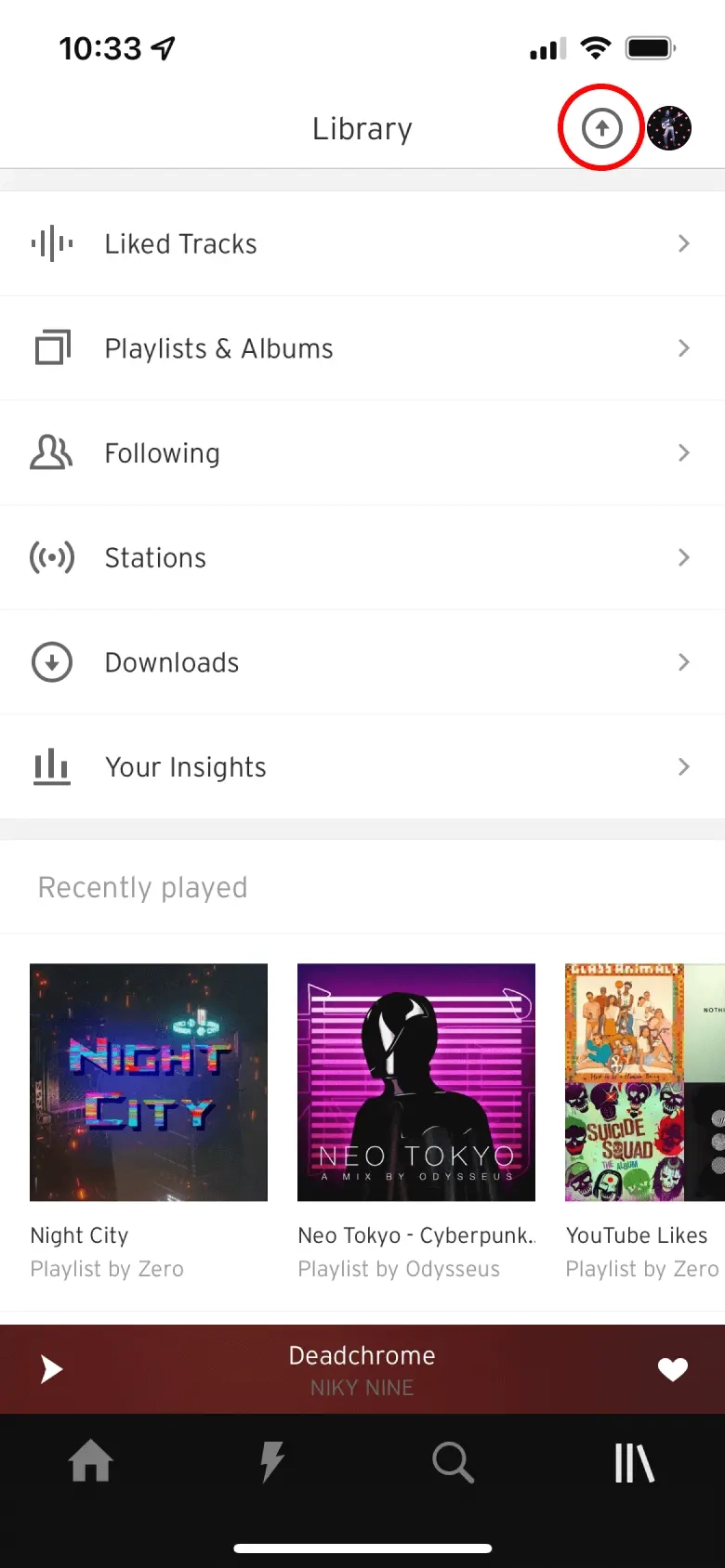Tap the Liked Tracks waveform icon
Viewport: 725px width, 1568px height.
coord(51,243)
